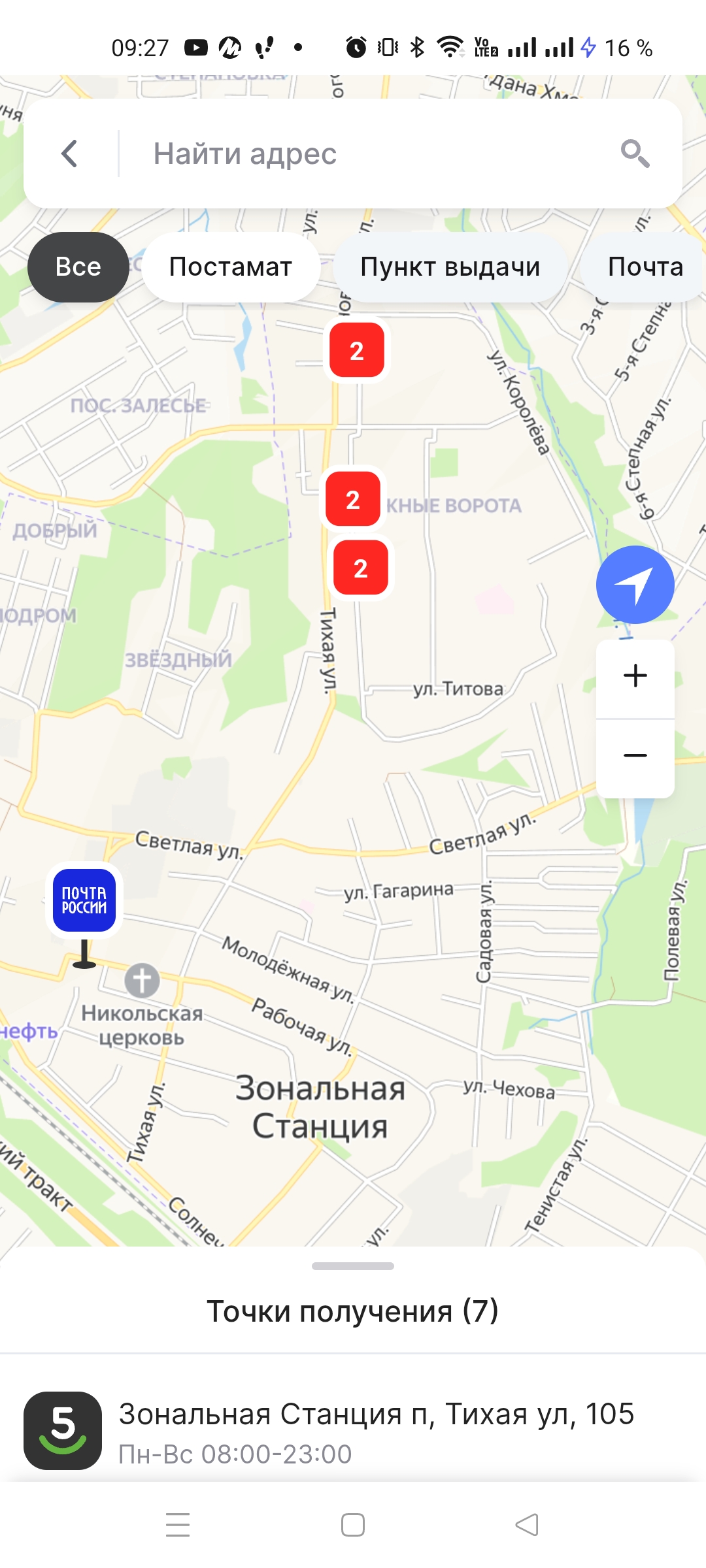Show only Пункт выдачи locations
Image resolution: width=706 pixels, height=1568 pixels.
pyautogui.click(x=450, y=267)
